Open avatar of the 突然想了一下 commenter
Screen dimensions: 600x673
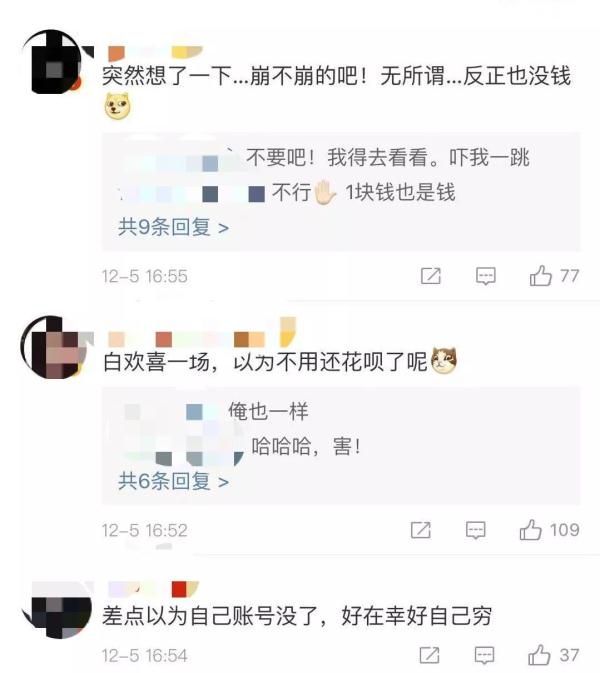tap(51, 63)
